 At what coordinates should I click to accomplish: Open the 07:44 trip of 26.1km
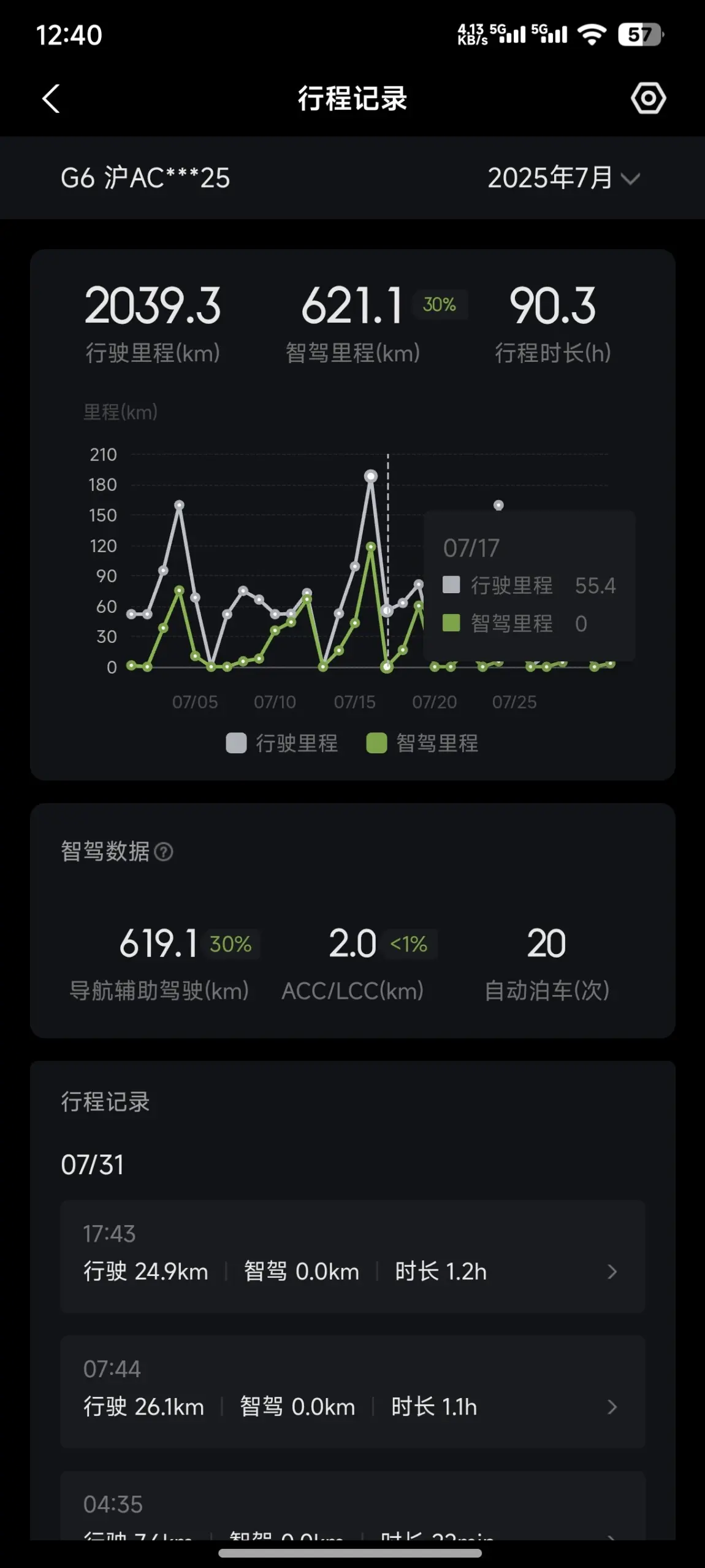pyautogui.click(x=352, y=1391)
